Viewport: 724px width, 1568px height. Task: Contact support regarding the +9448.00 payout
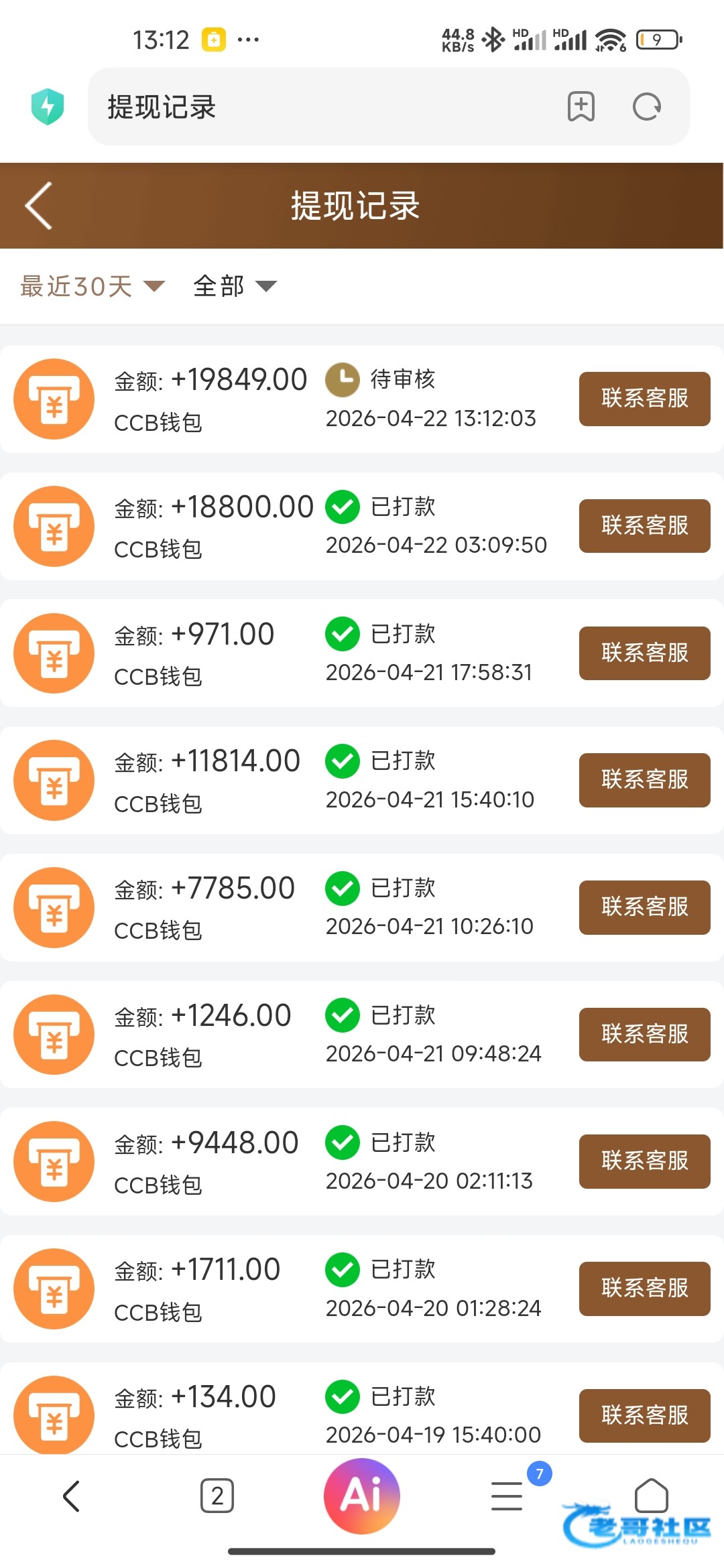click(x=644, y=1161)
